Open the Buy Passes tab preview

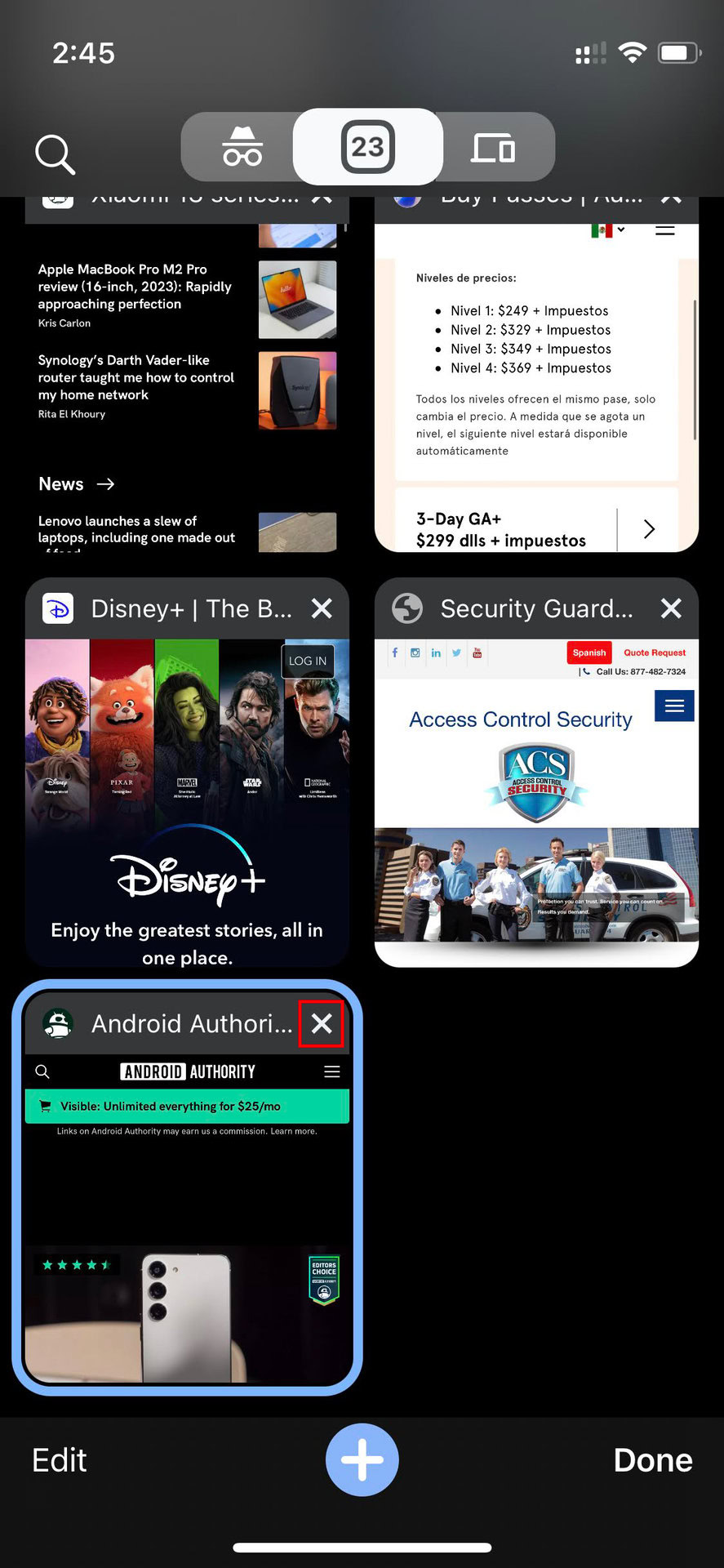[x=536, y=392]
